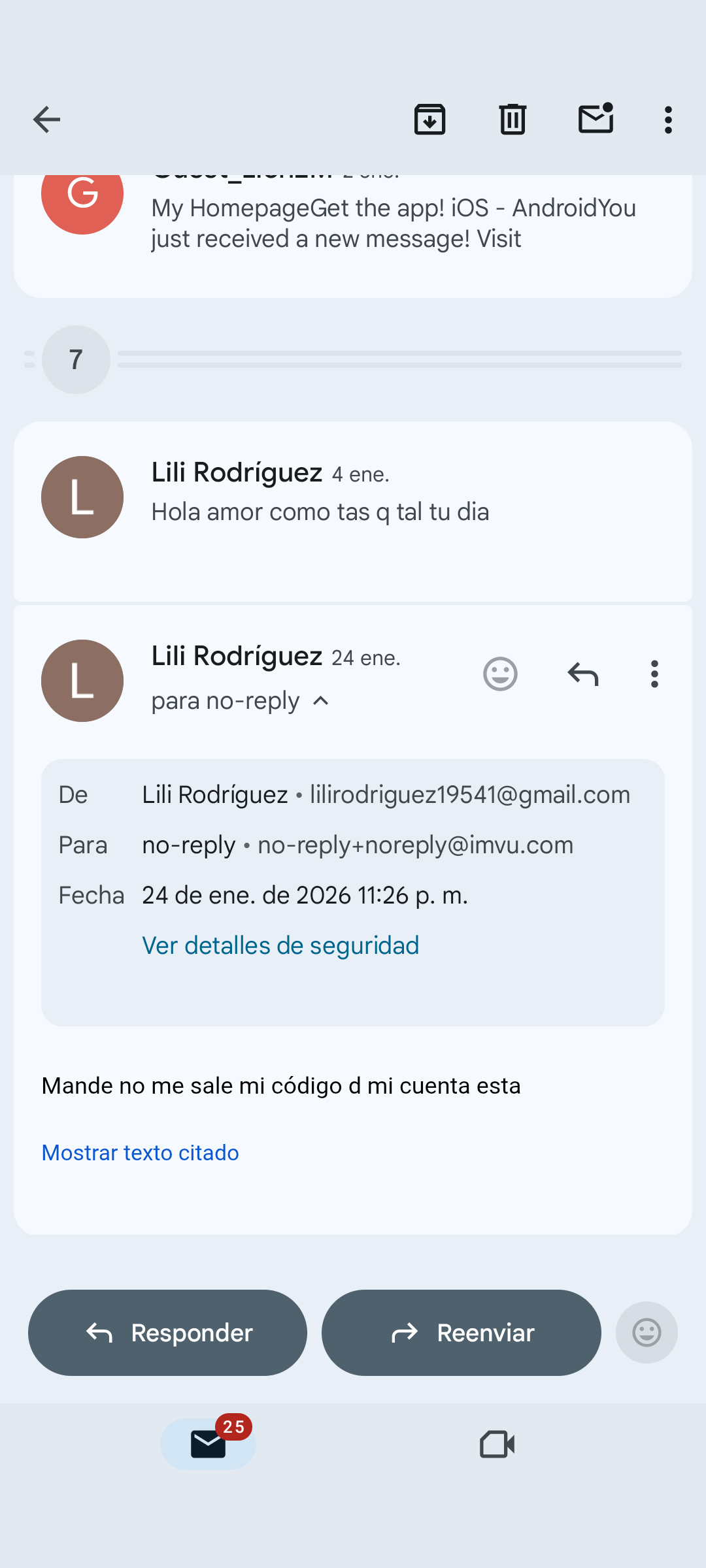Open the top bar overflow menu
This screenshot has width=706, height=1568.
[x=667, y=120]
